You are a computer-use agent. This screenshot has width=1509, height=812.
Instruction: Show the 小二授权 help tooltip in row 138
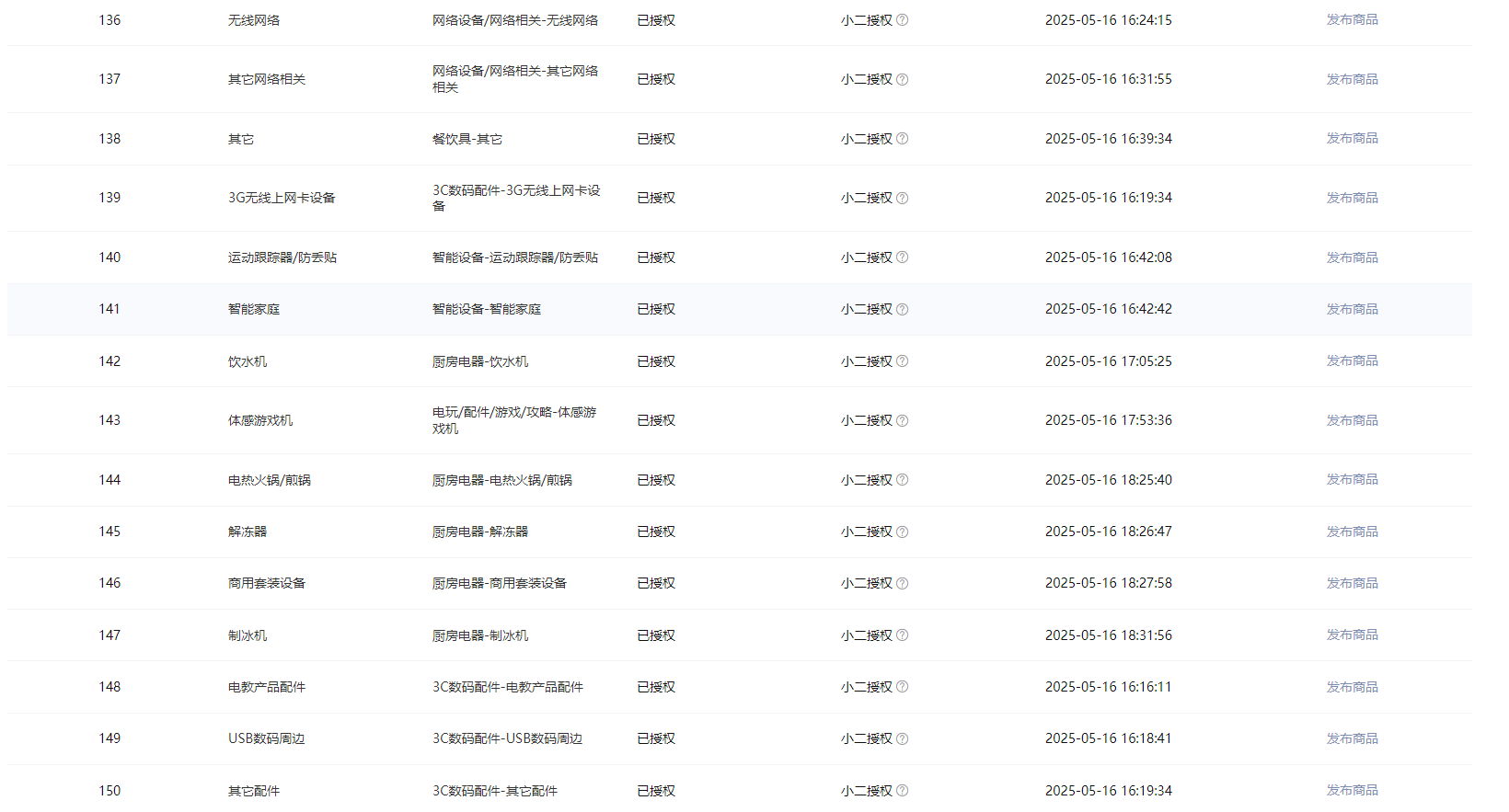pyautogui.click(x=902, y=139)
